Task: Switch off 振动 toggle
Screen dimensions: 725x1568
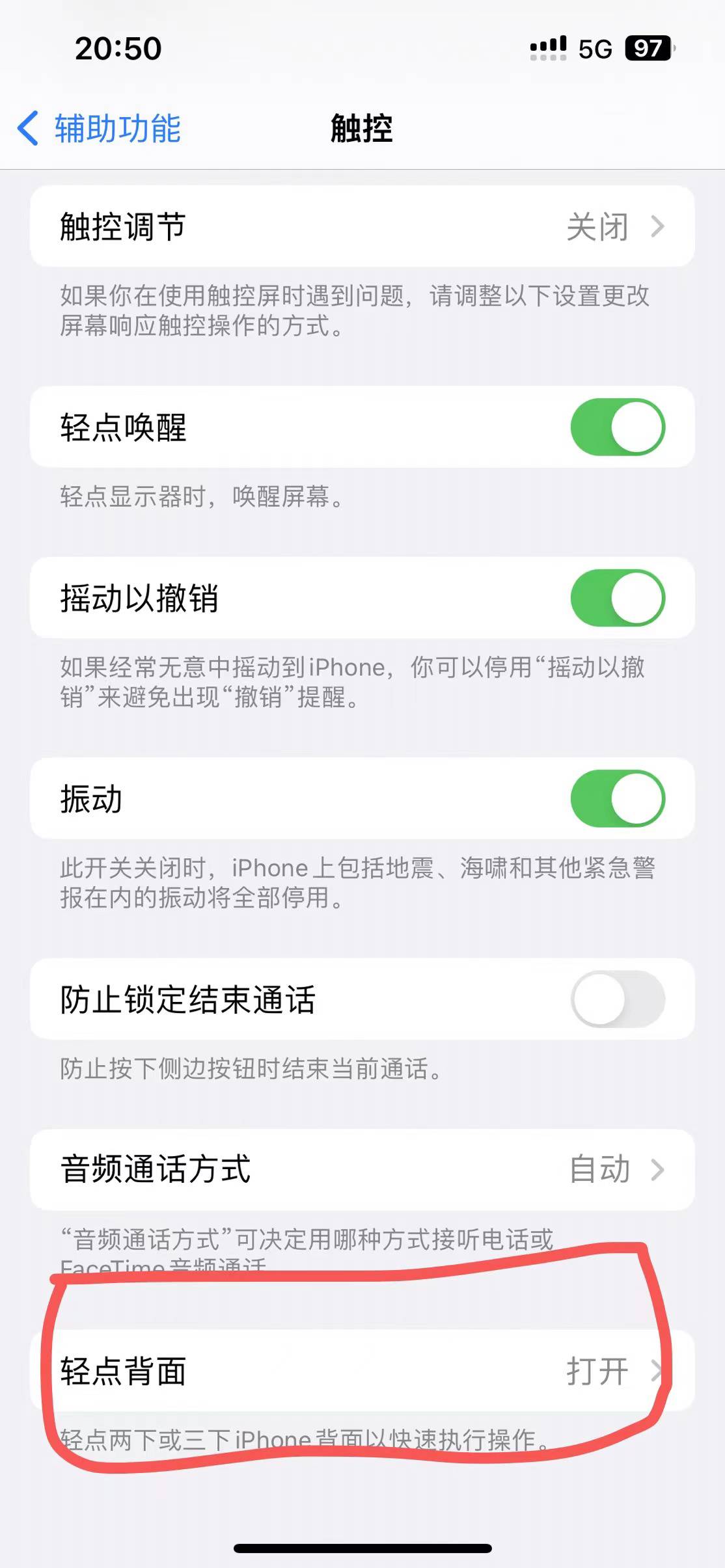Action: [x=617, y=798]
